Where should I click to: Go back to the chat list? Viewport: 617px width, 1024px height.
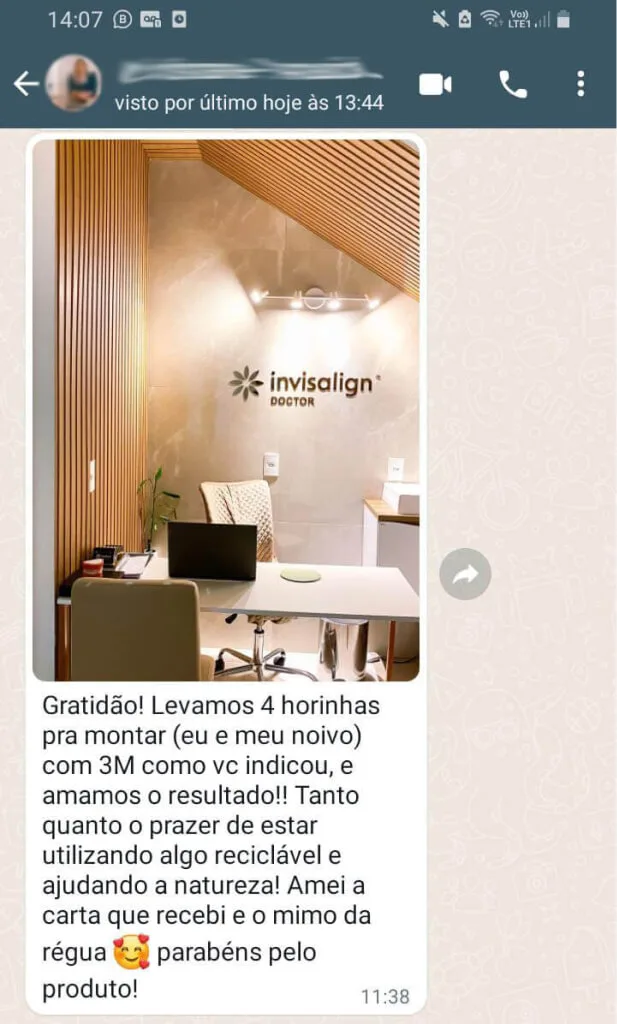[x=26, y=84]
